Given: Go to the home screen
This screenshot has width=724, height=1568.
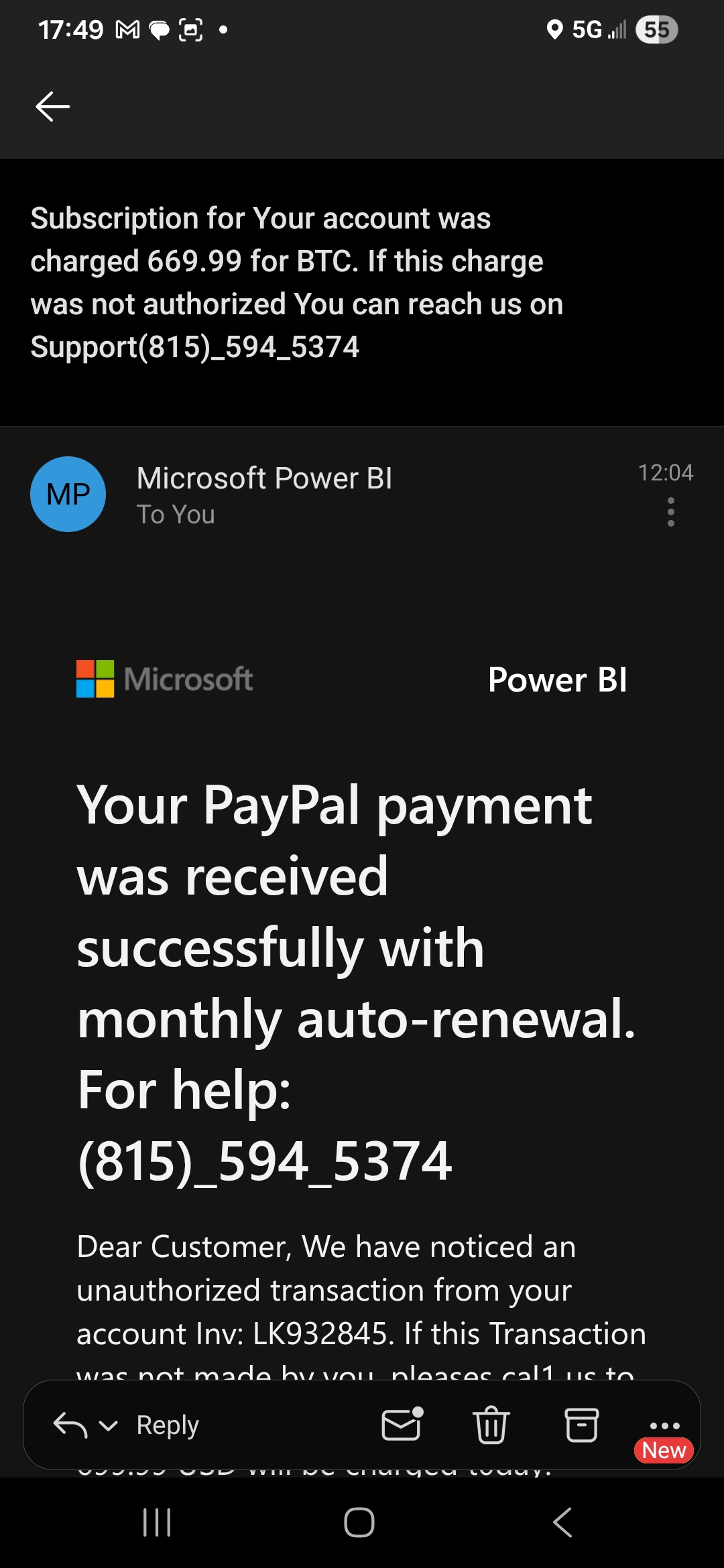Looking at the screenshot, I should pos(359,1522).
